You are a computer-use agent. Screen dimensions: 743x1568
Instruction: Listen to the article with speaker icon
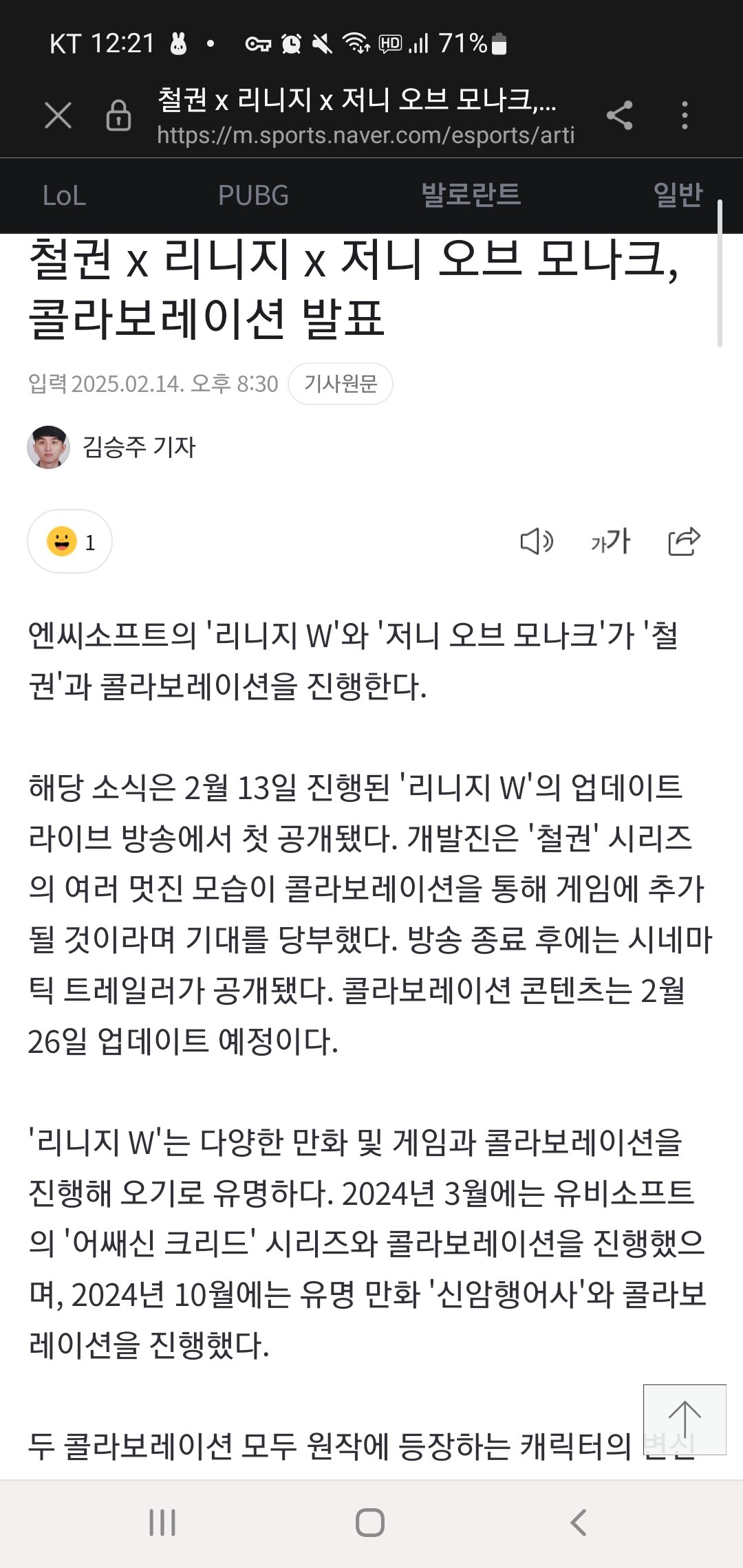(x=537, y=541)
